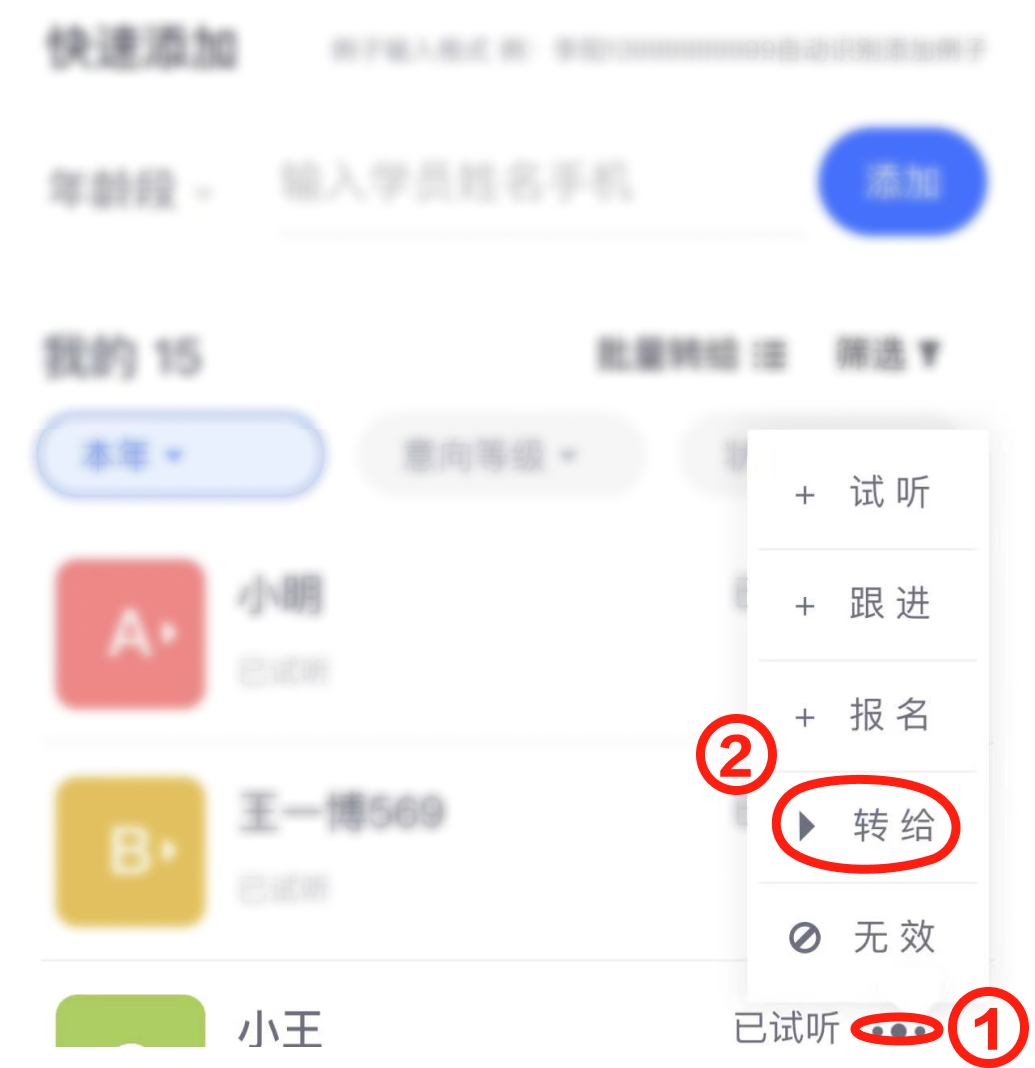Open 王一博569's student row

pyautogui.click(x=400, y=850)
